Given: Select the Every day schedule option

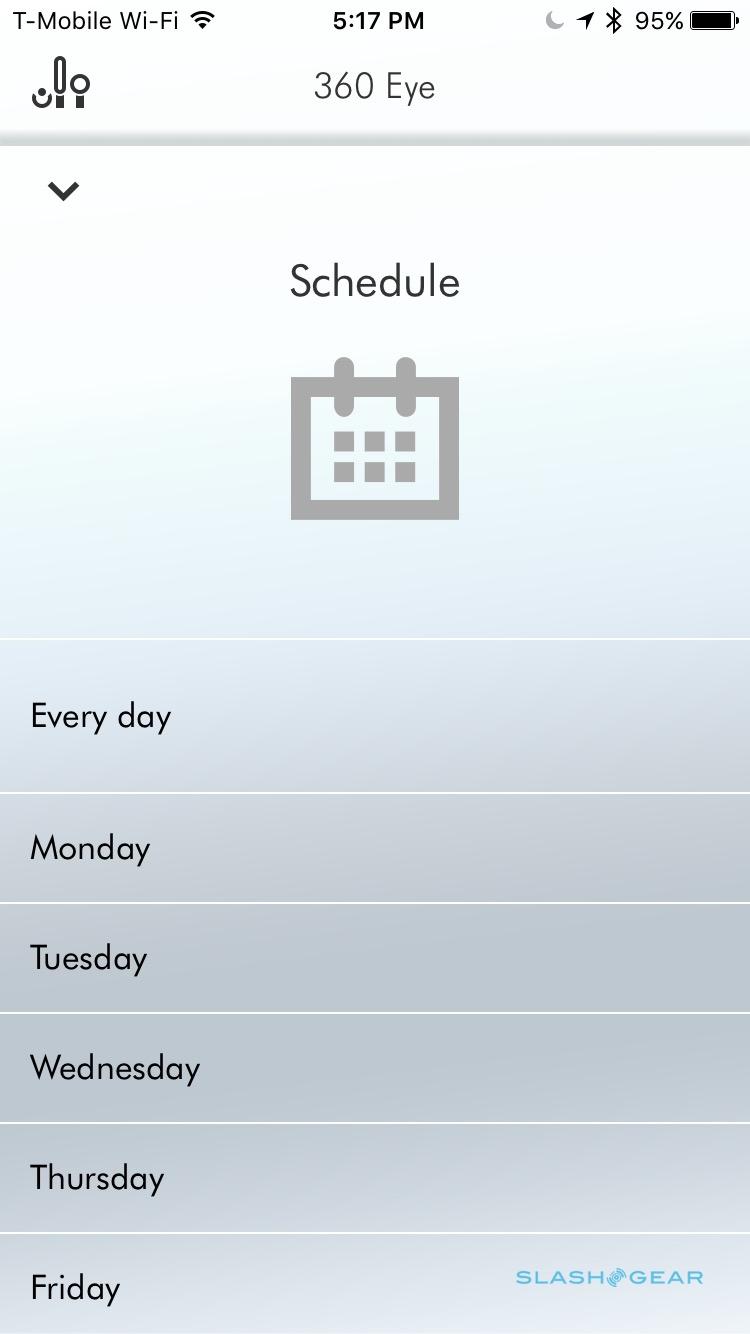Looking at the screenshot, I should (375, 716).
